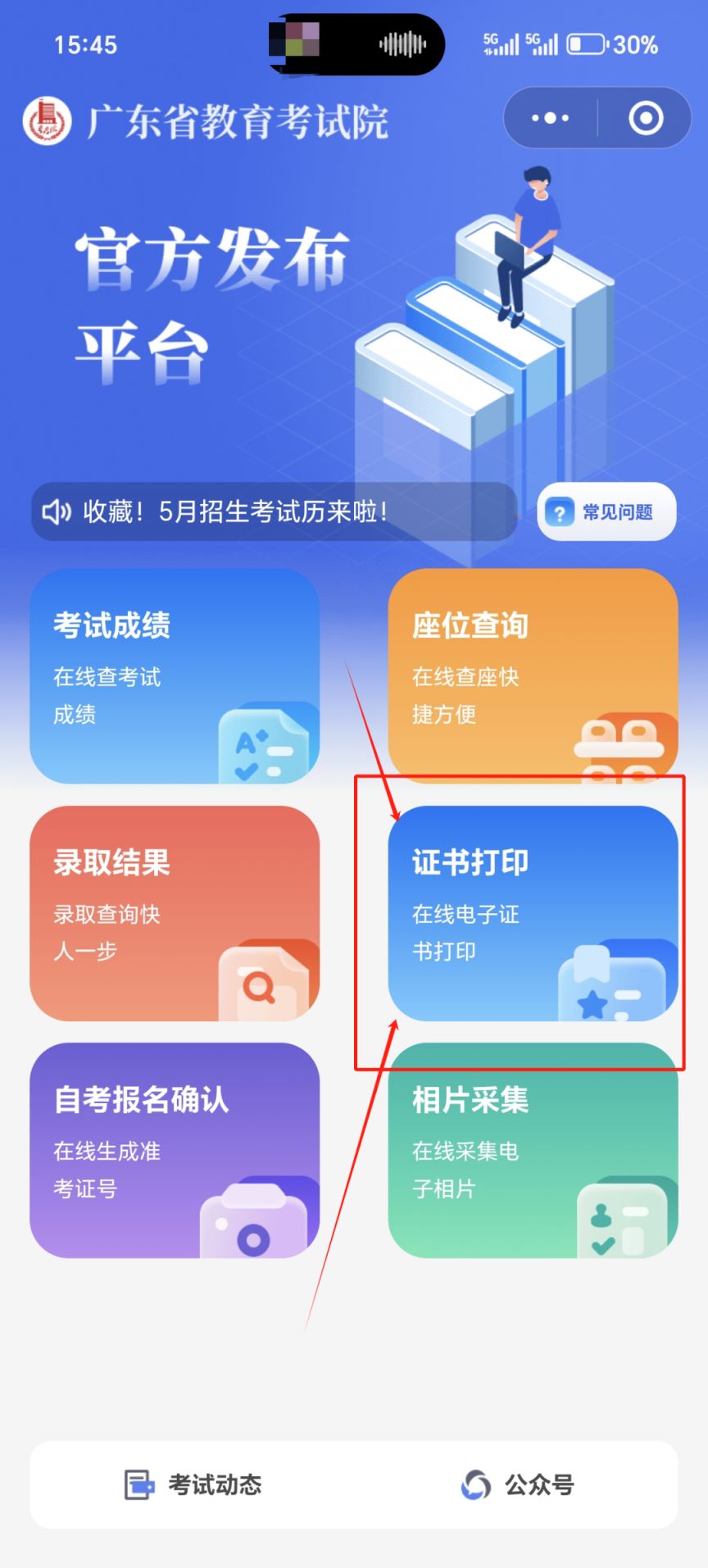Close the mini program via the circle icon

click(x=645, y=118)
